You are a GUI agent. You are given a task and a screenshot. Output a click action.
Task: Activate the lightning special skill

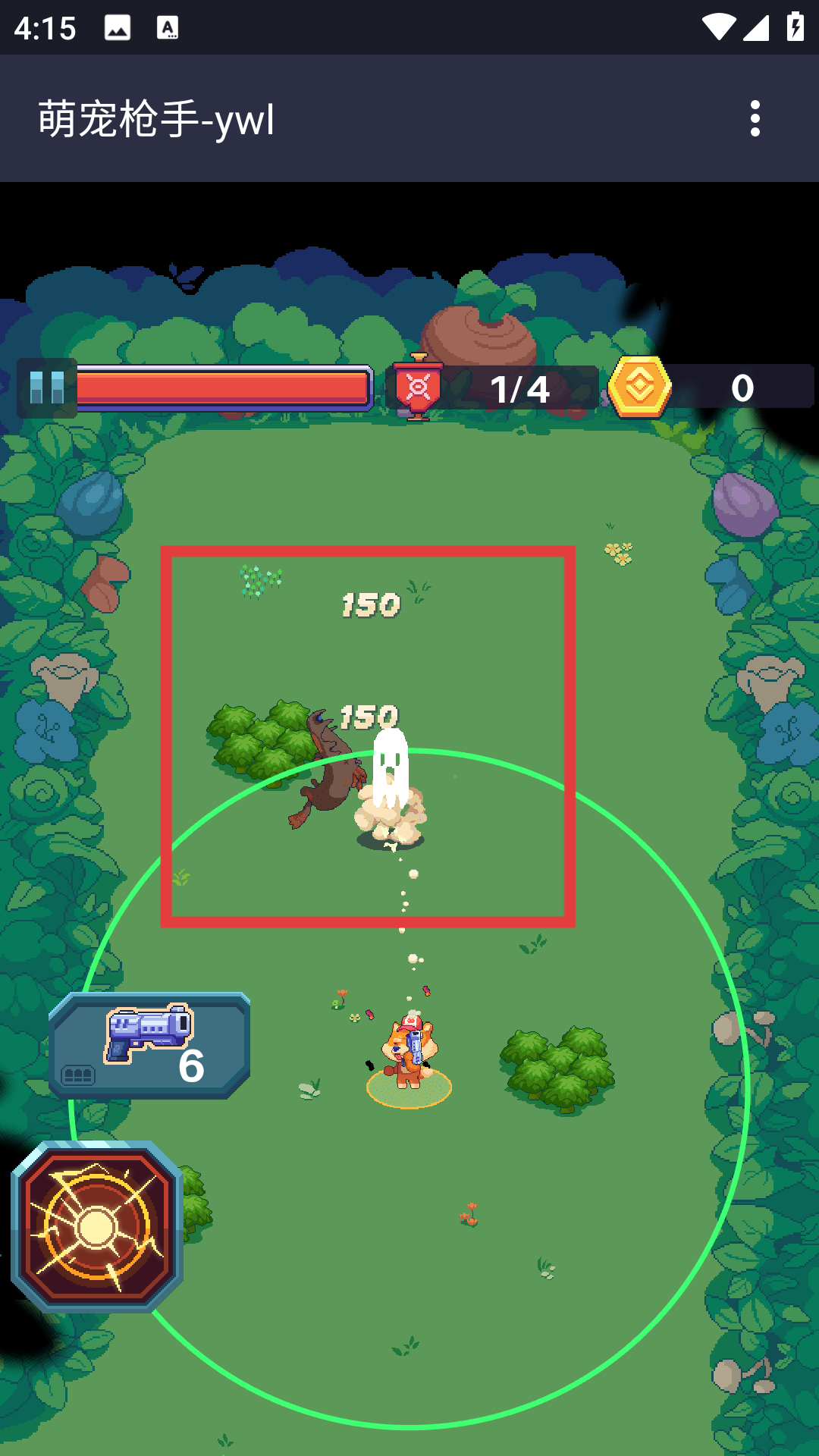pyautogui.click(x=97, y=1226)
